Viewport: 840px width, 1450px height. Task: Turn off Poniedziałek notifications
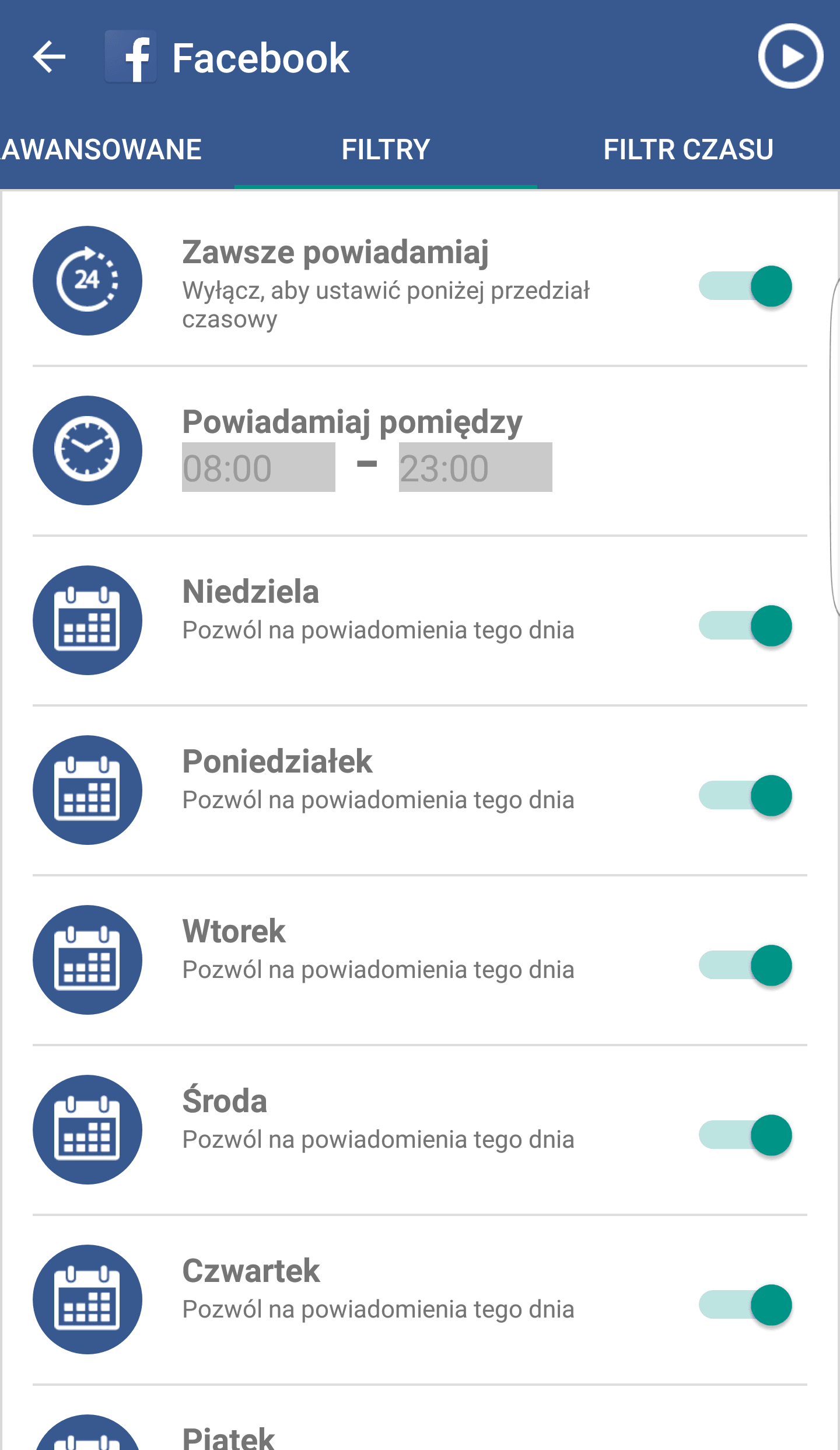click(745, 795)
